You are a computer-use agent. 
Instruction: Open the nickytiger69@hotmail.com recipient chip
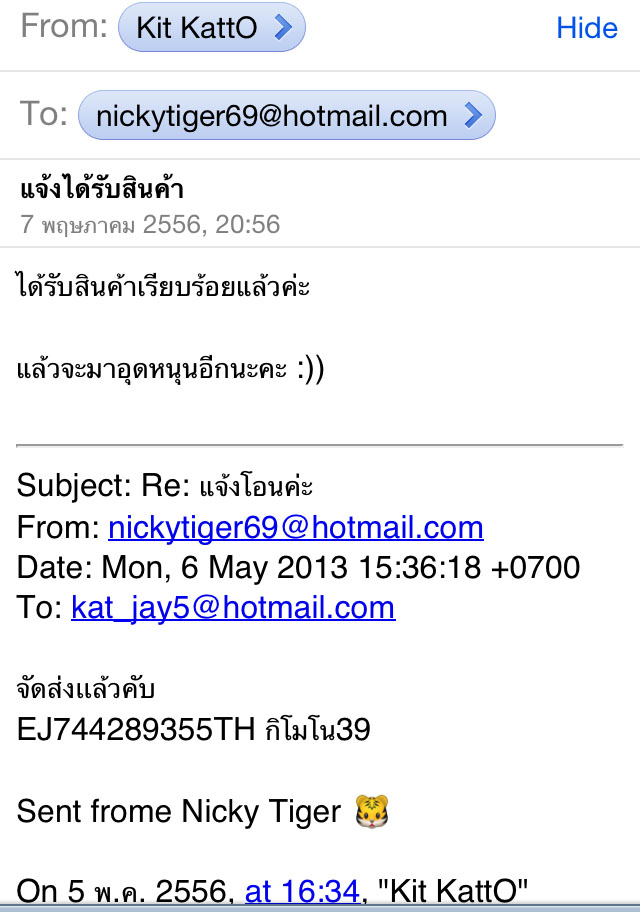(x=286, y=116)
